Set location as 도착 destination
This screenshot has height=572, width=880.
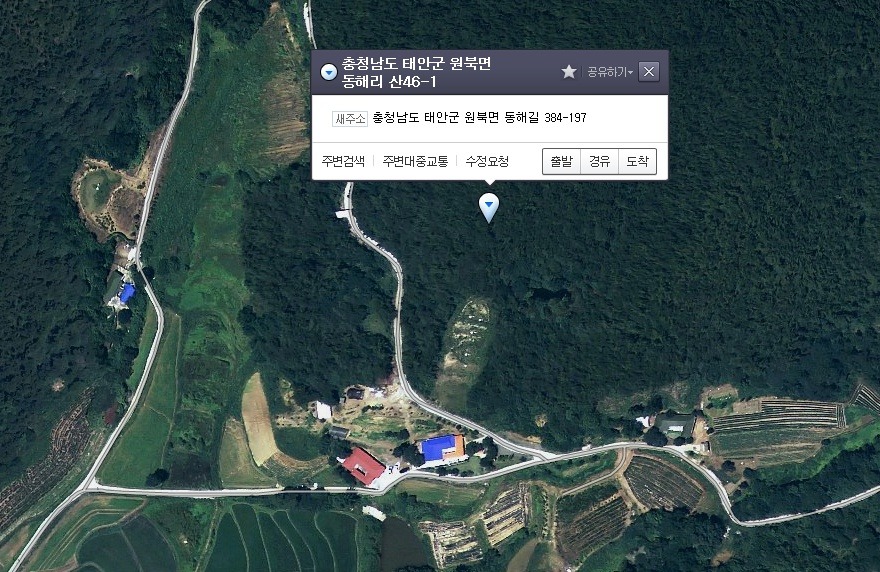[637, 161]
